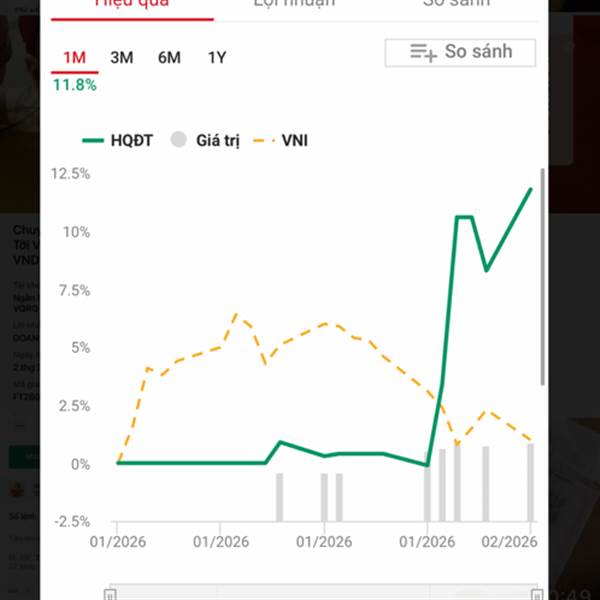Screen dimensions: 600x600
Task: Open the Lợi nhuận tab
Action: pos(294,4)
